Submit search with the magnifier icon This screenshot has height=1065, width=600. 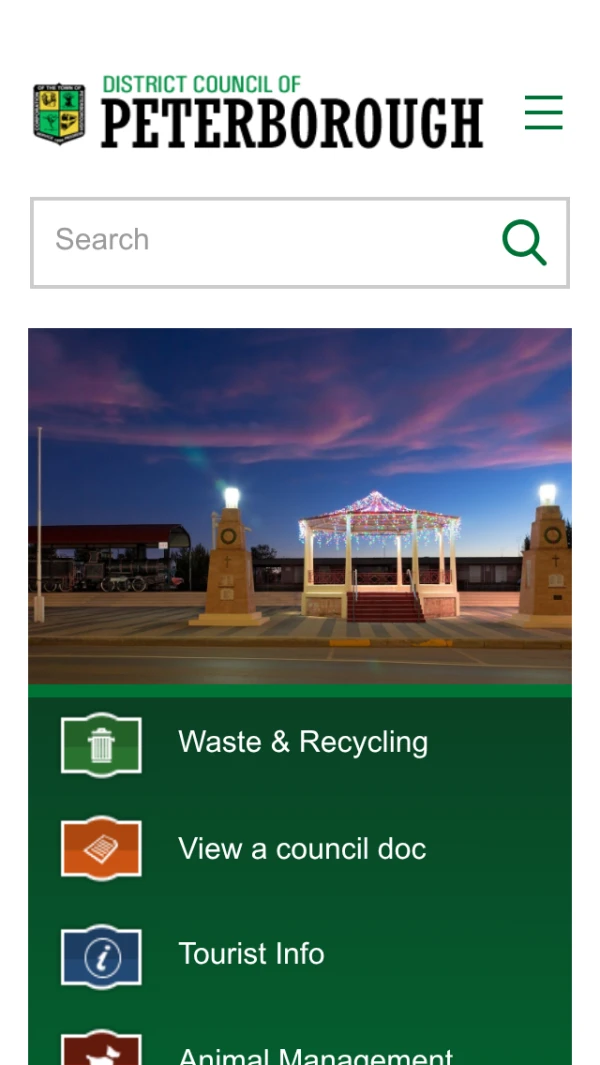(524, 242)
